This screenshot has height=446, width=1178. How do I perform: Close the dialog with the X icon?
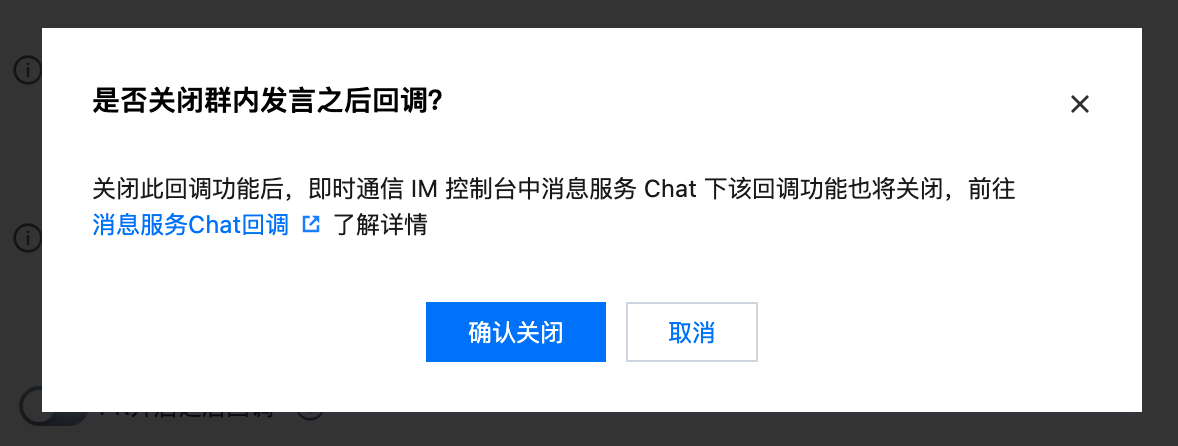point(1079,104)
